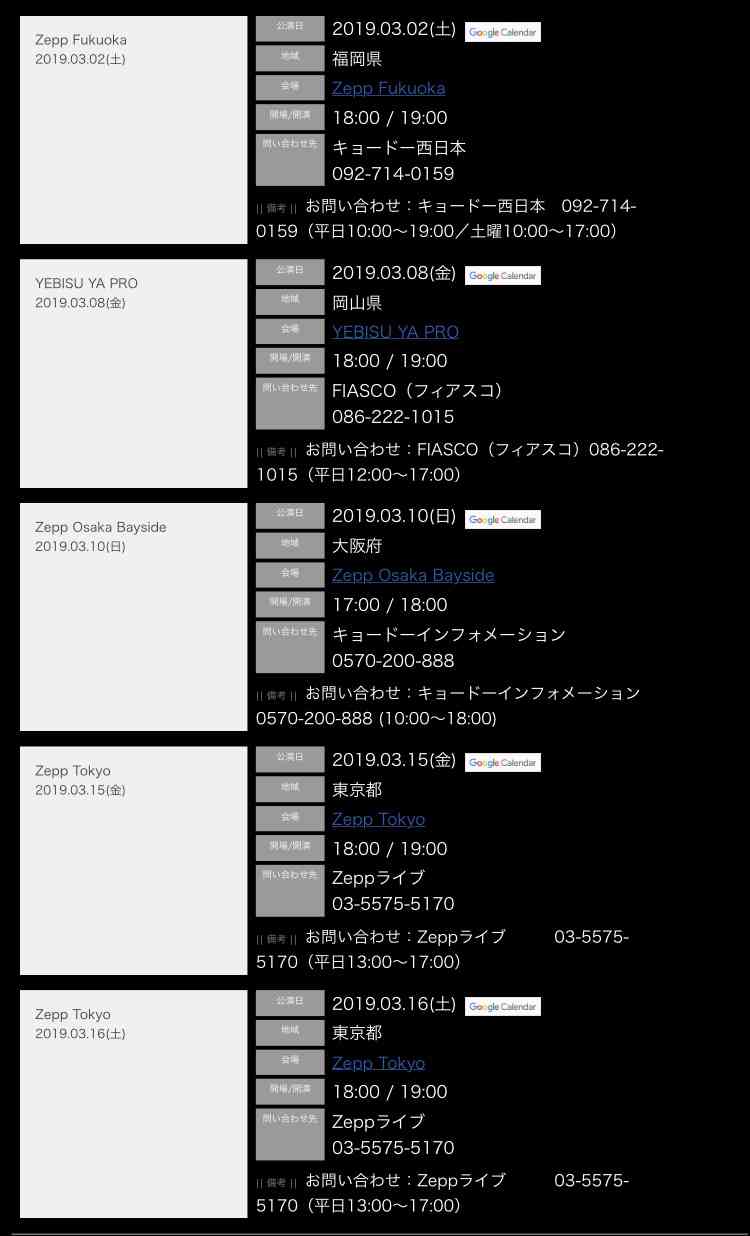Viewport: 750px width, 1236px height.
Task: Open the YEBISU YA PRO venue link
Action: pos(395,331)
